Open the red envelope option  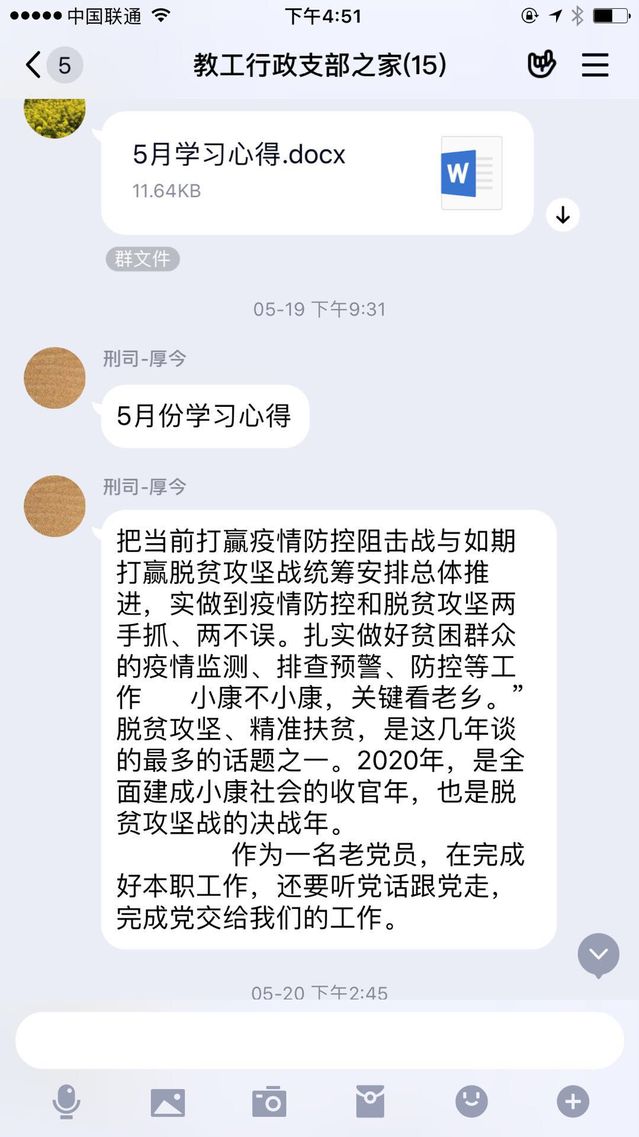(370, 1102)
